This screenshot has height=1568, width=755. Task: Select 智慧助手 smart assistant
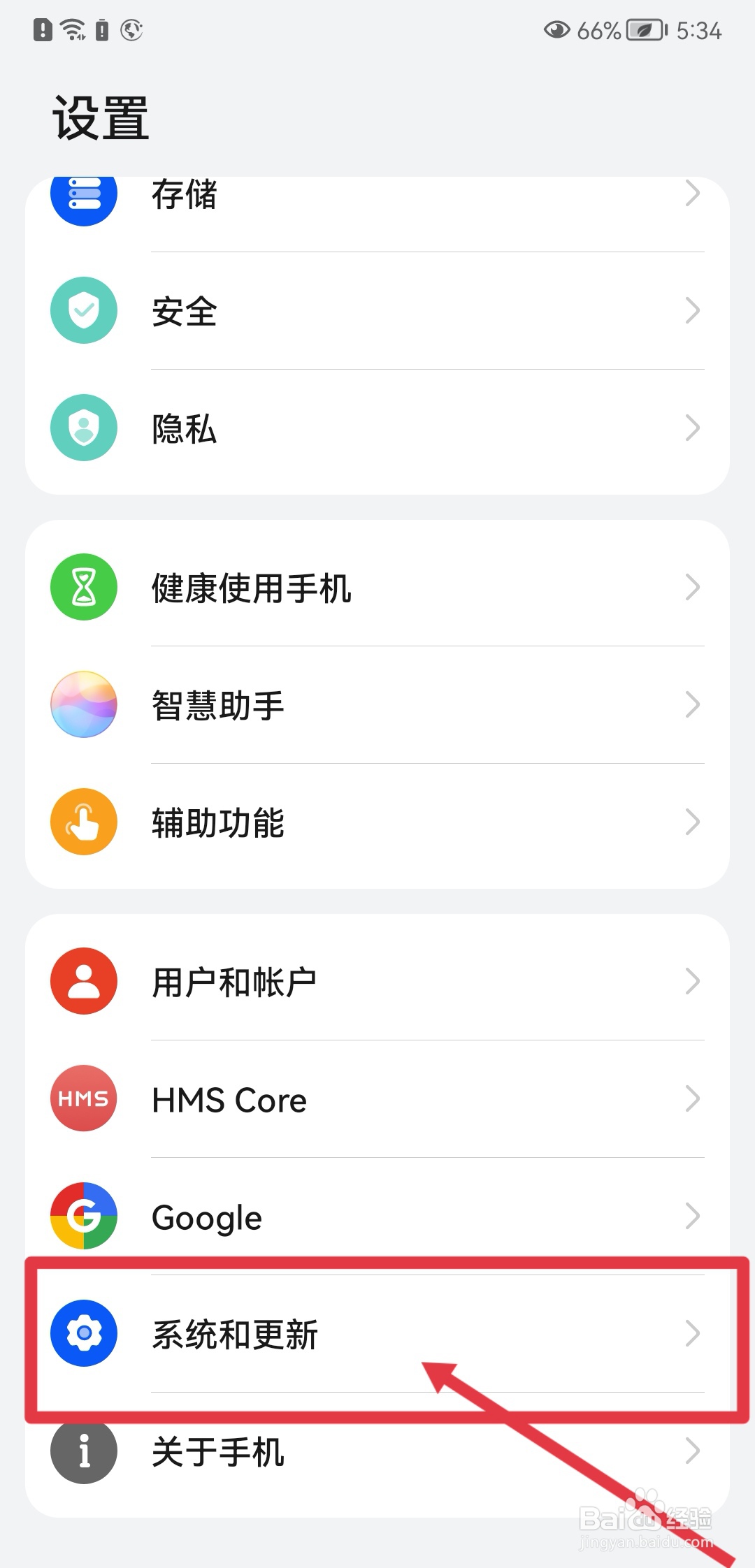click(377, 704)
